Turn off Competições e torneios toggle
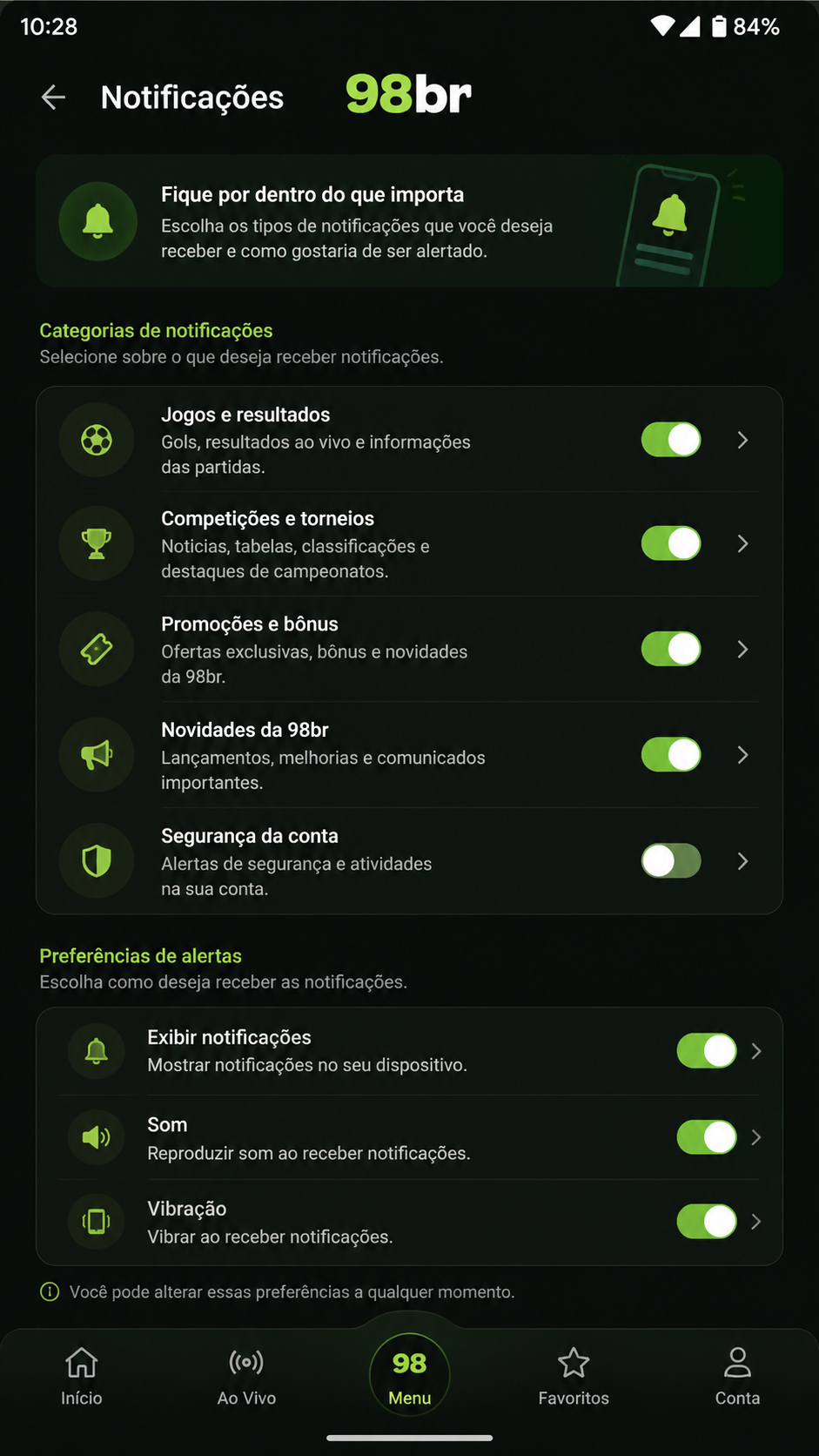This screenshot has width=819, height=1456. point(671,543)
